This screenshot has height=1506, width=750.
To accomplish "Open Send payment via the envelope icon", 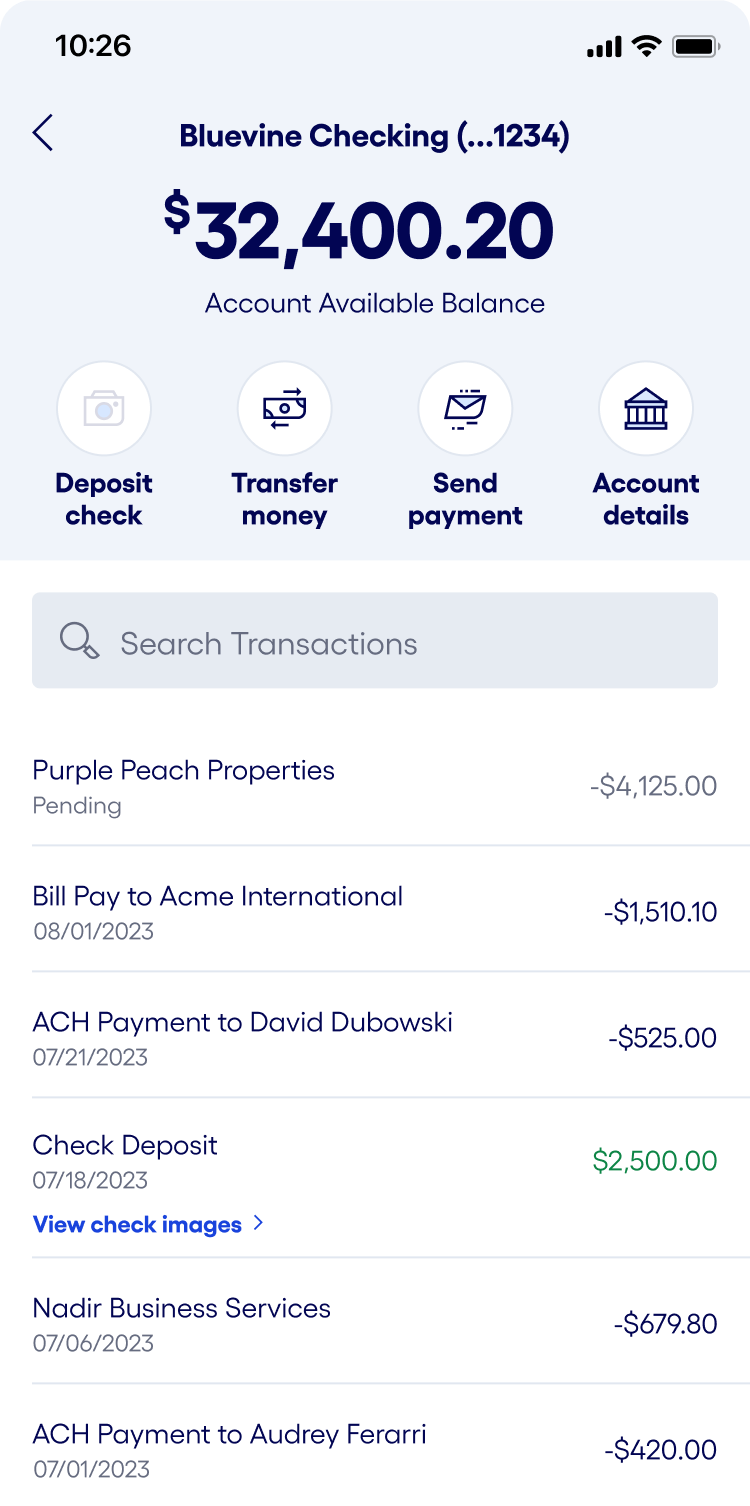I will click(465, 407).
